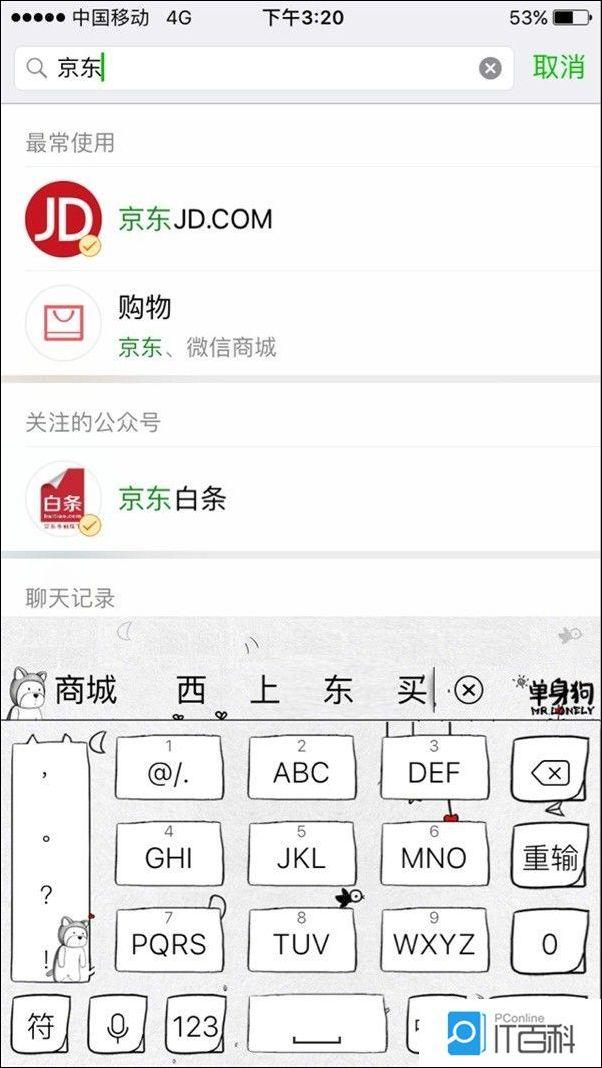Open the 购物 shopping entry
602x1068 pixels.
pyautogui.click(x=300, y=323)
